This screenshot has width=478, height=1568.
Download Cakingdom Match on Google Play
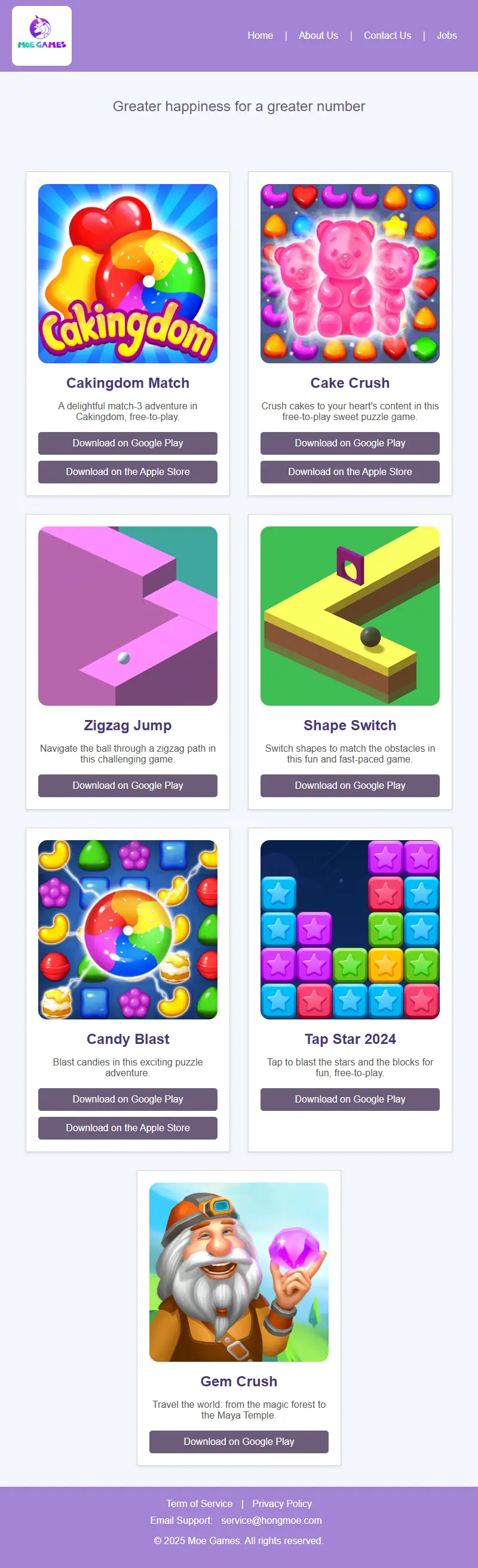pos(128,443)
